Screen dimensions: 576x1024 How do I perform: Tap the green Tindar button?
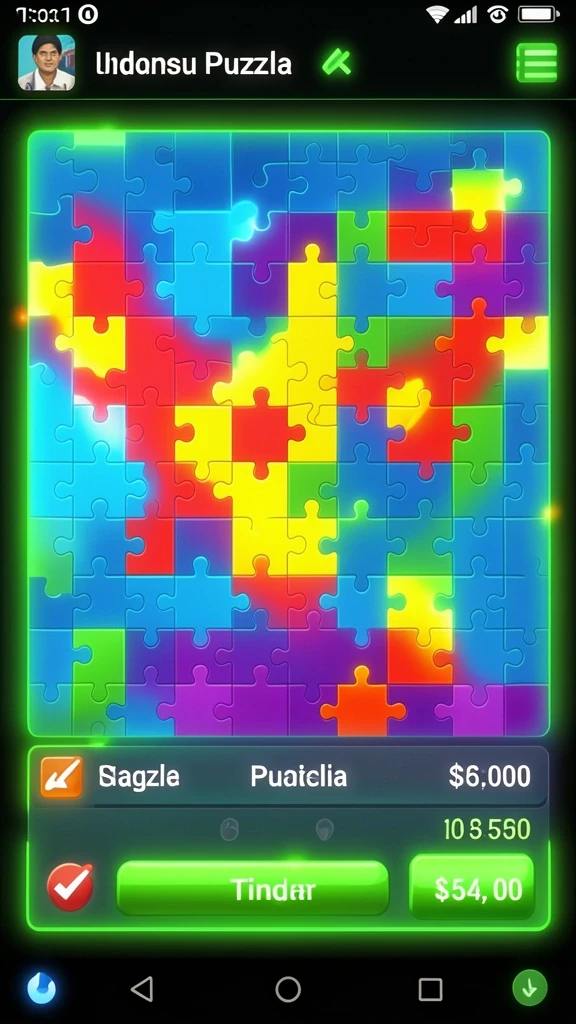253,888
